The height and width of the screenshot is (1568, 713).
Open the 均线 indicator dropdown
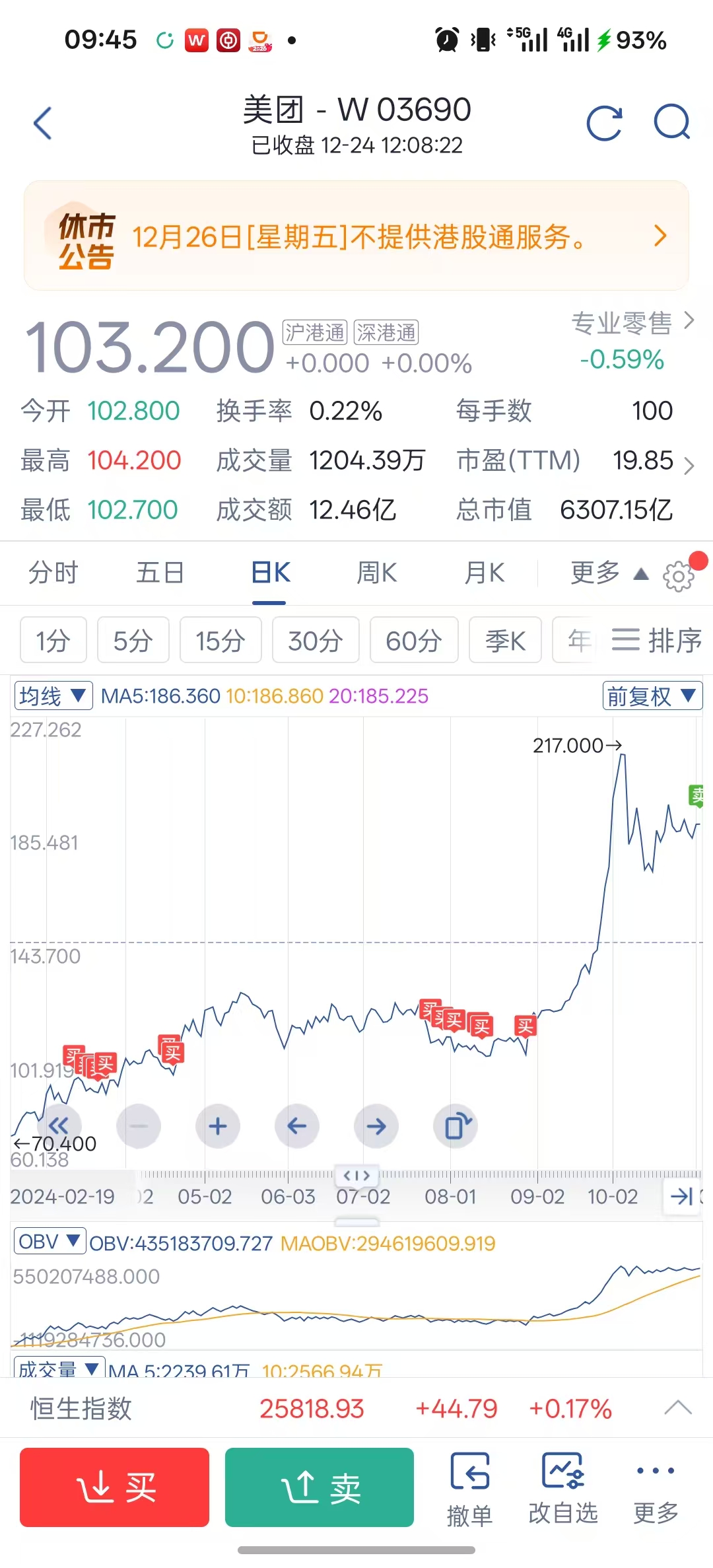53,695
